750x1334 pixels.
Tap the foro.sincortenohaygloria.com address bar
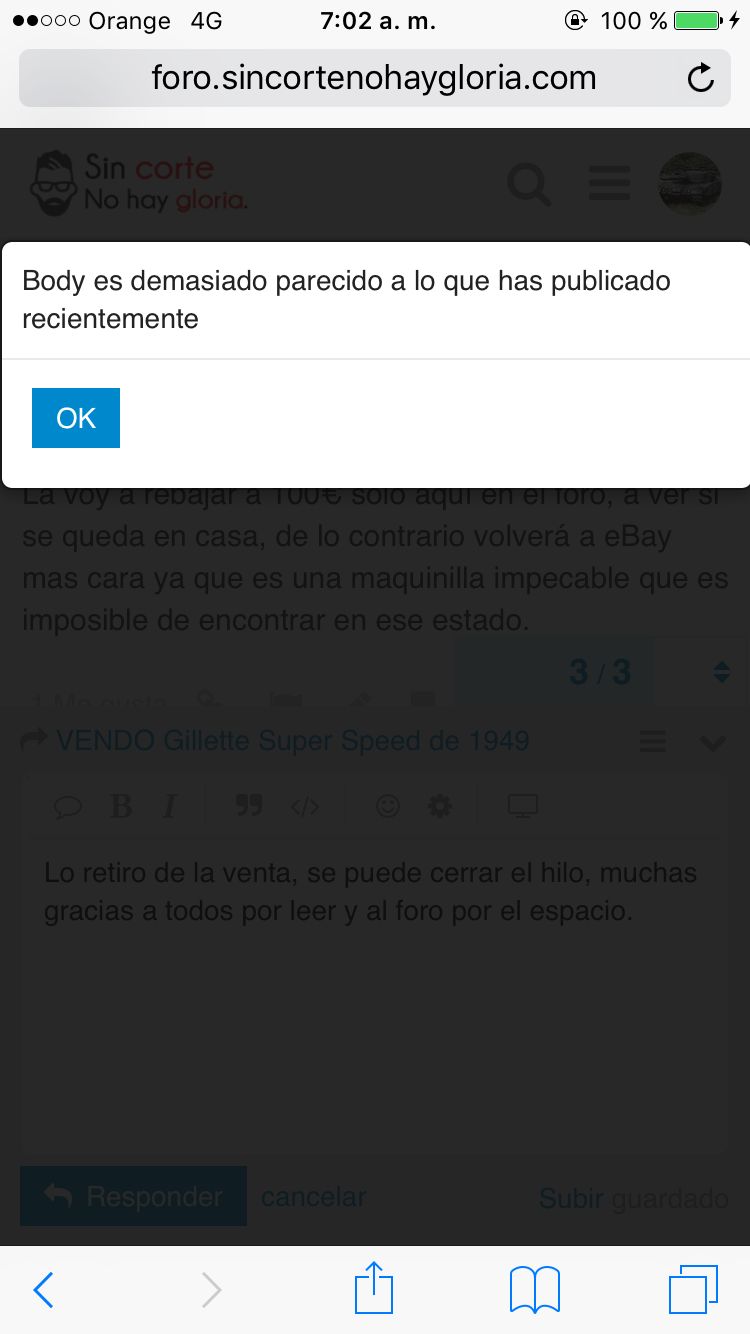click(373, 78)
